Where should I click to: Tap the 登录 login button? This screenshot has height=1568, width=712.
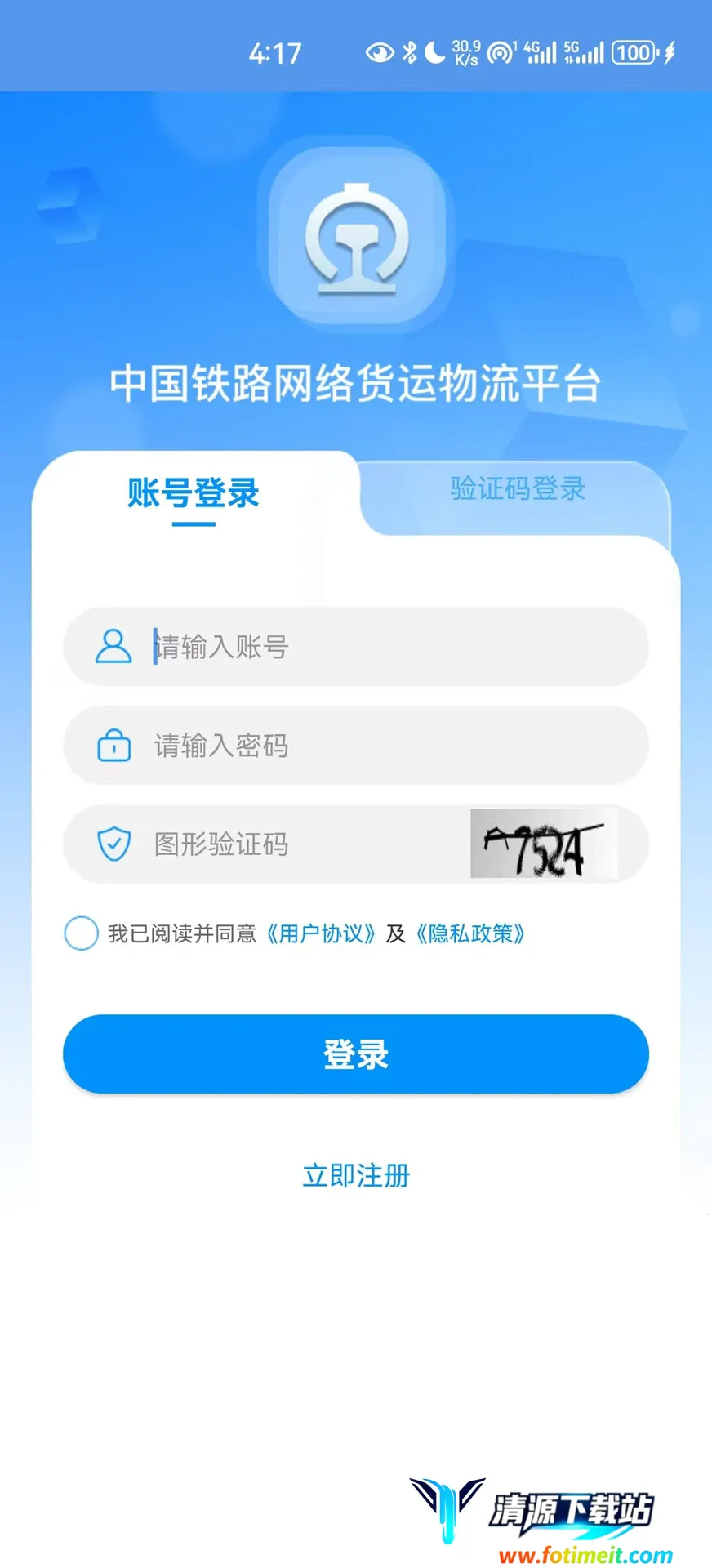click(x=356, y=1054)
